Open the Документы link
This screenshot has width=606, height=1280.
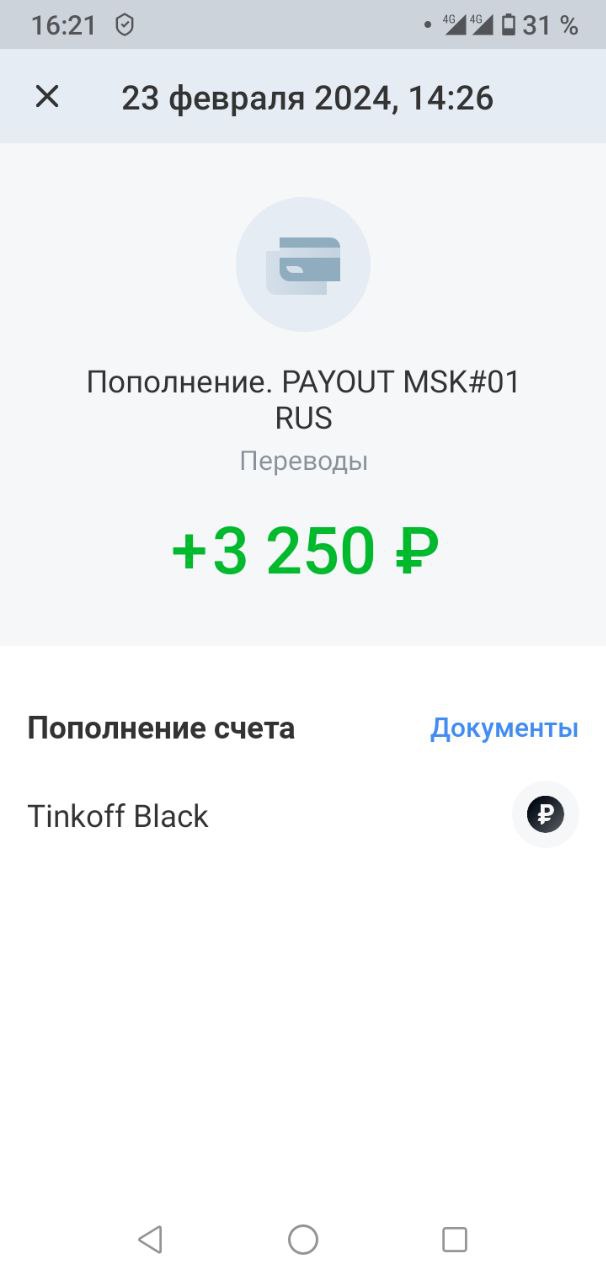tap(504, 728)
